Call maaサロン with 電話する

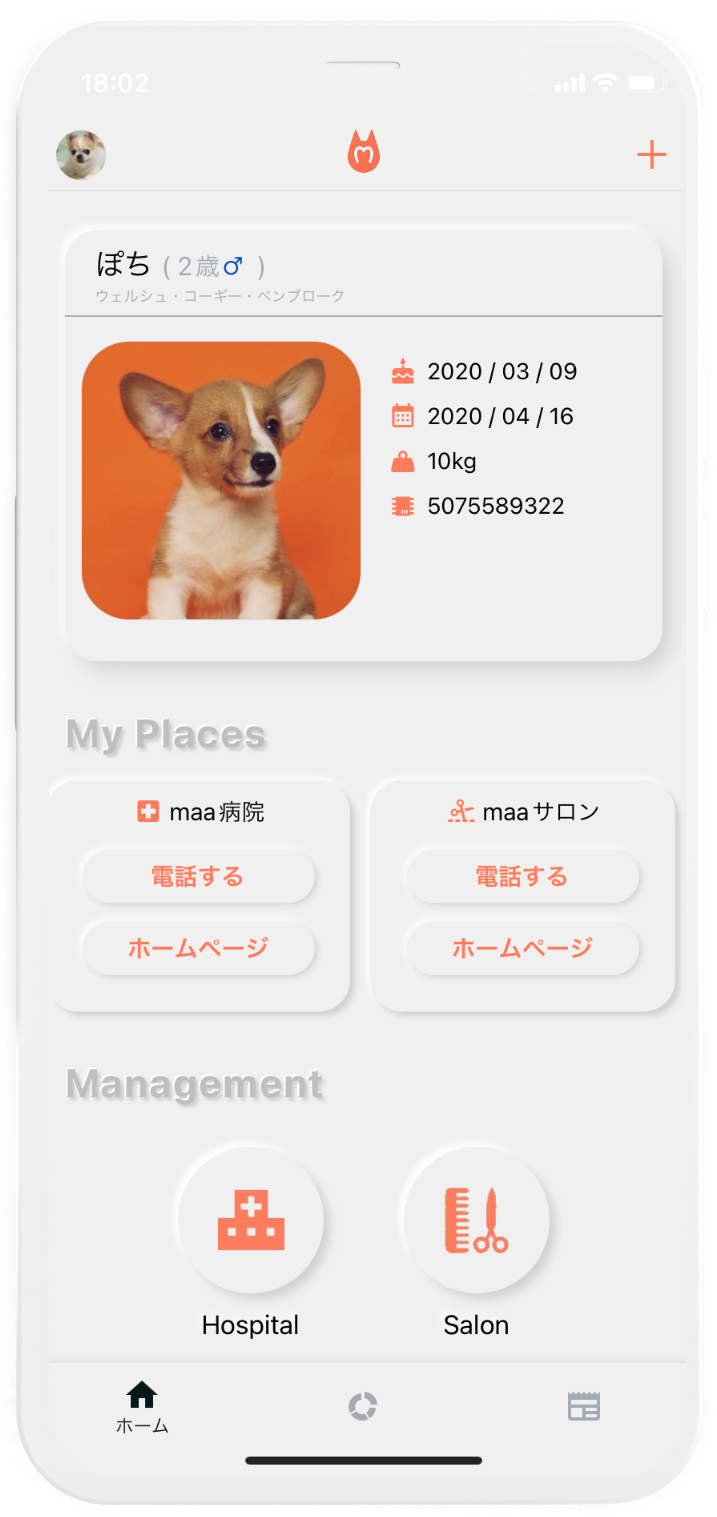[x=521, y=877]
